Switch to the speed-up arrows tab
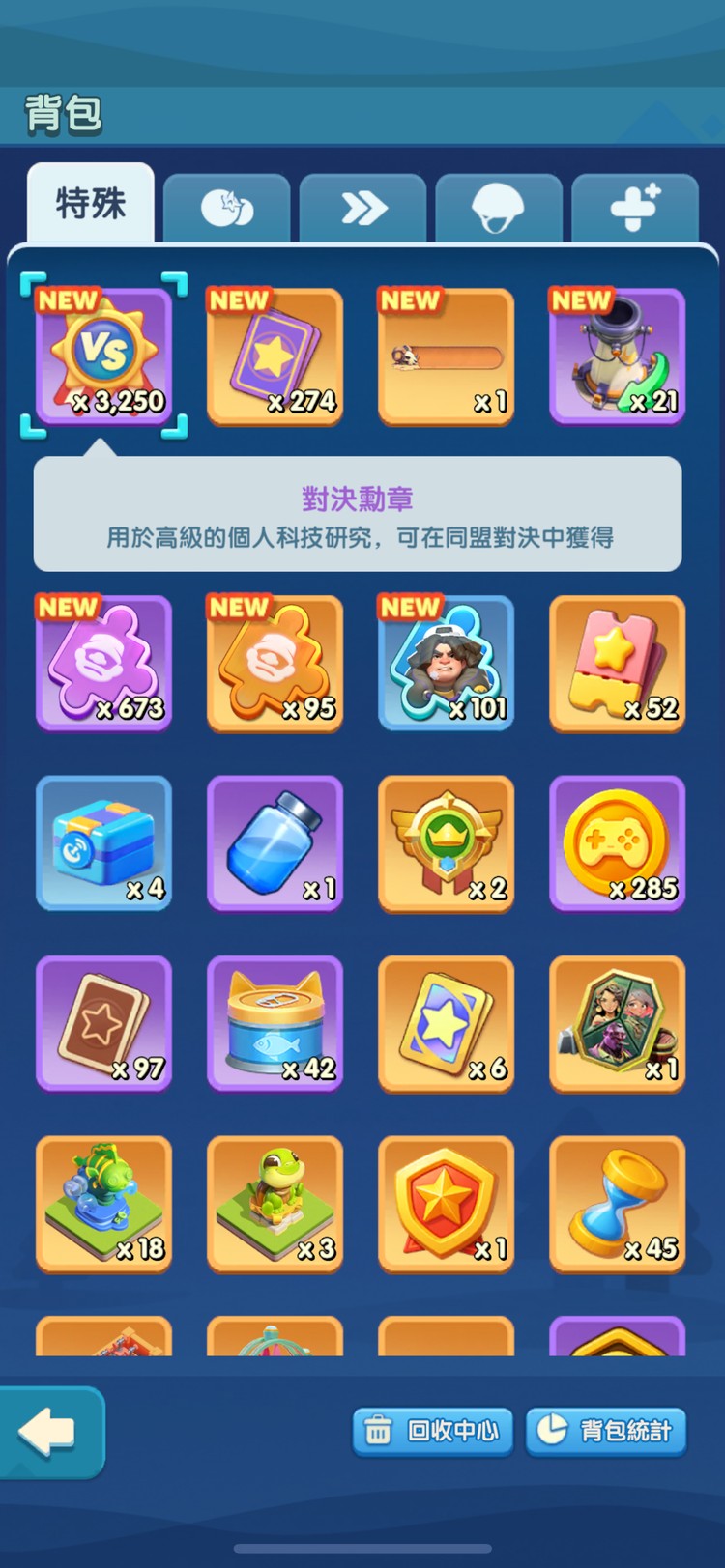 (x=363, y=208)
